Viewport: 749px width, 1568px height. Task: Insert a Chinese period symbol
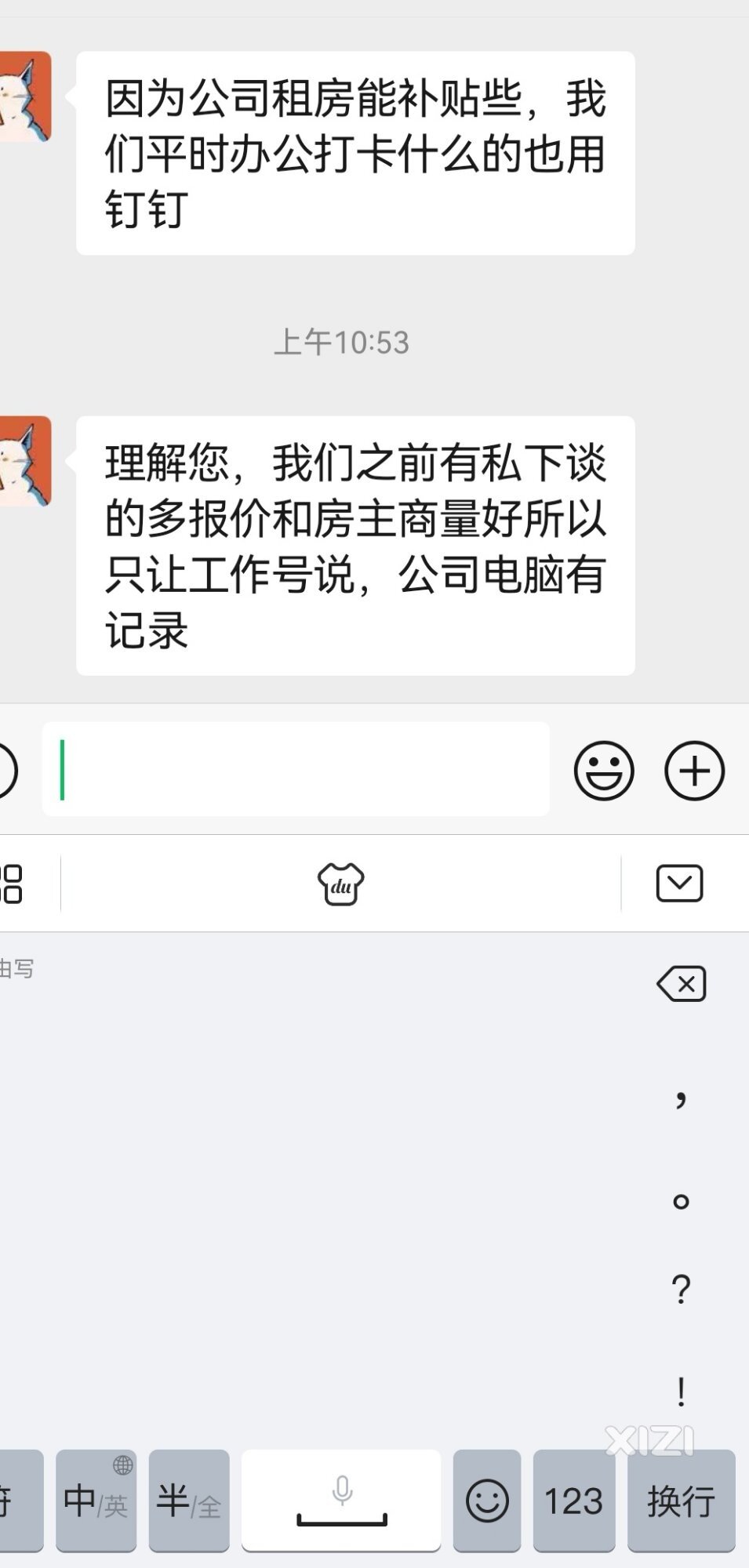click(x=681, y=1200)
